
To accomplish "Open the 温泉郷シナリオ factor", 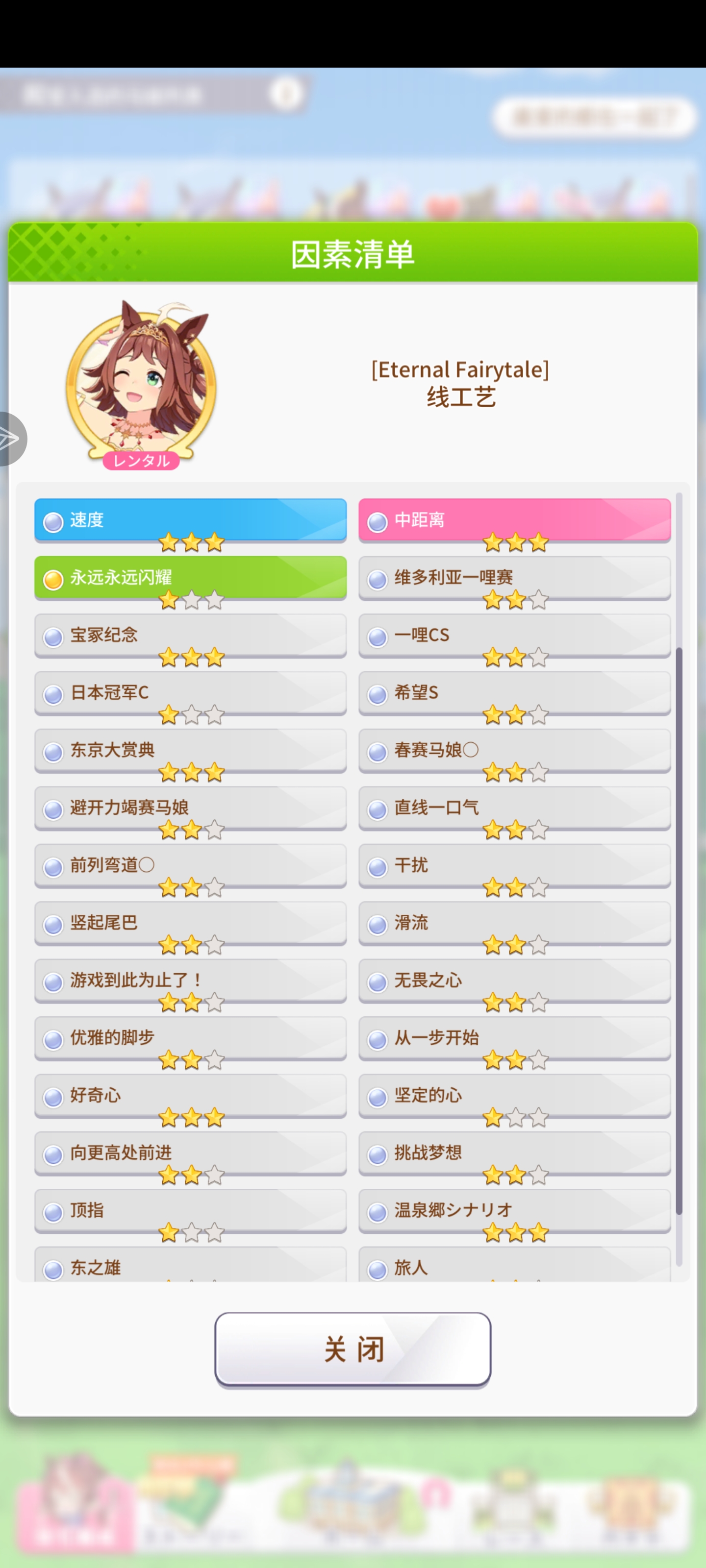I will click(x=514, y=1210).
